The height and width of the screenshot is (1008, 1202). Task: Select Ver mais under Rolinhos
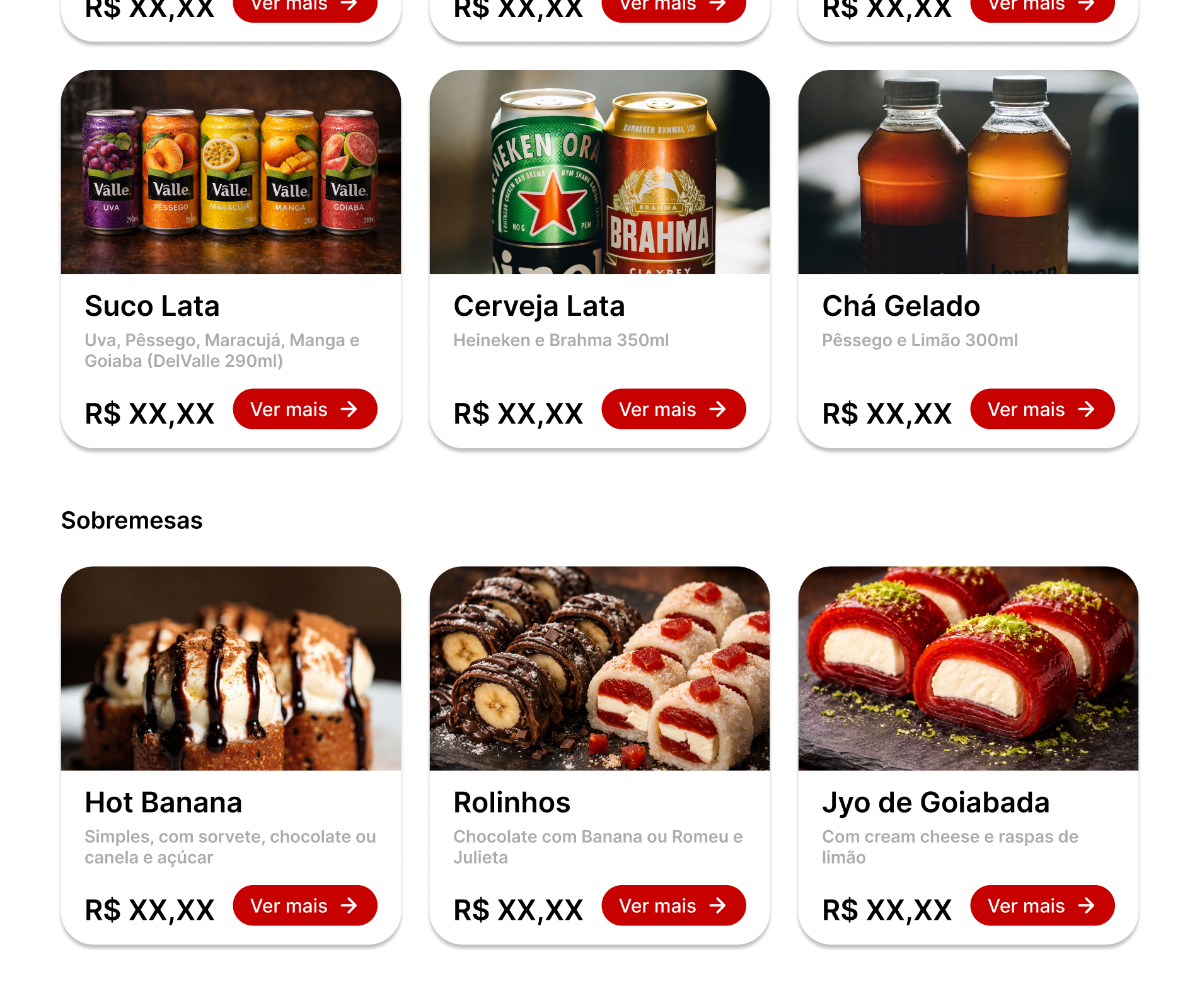coord(673,905)
